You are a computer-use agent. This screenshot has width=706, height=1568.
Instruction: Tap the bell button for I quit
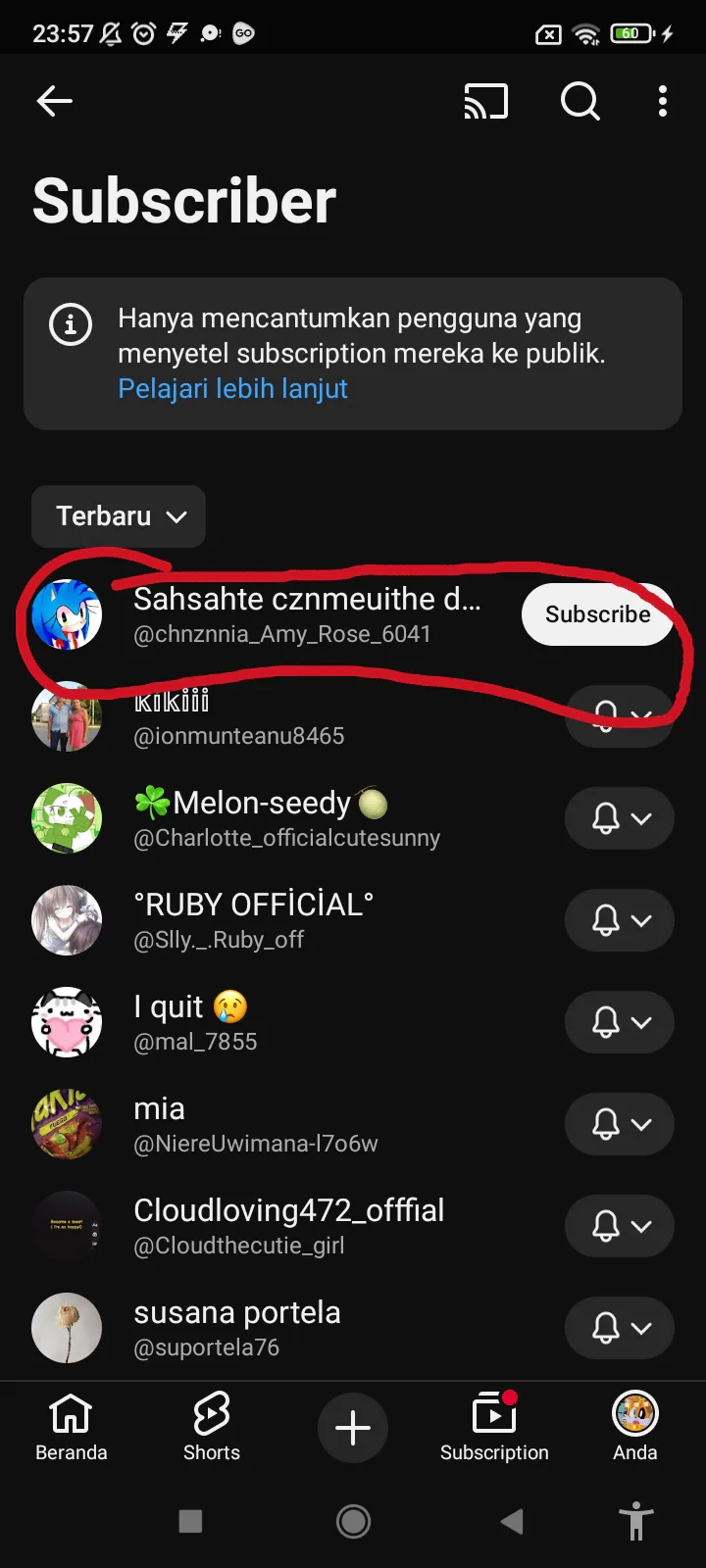tap(620, 1022)
